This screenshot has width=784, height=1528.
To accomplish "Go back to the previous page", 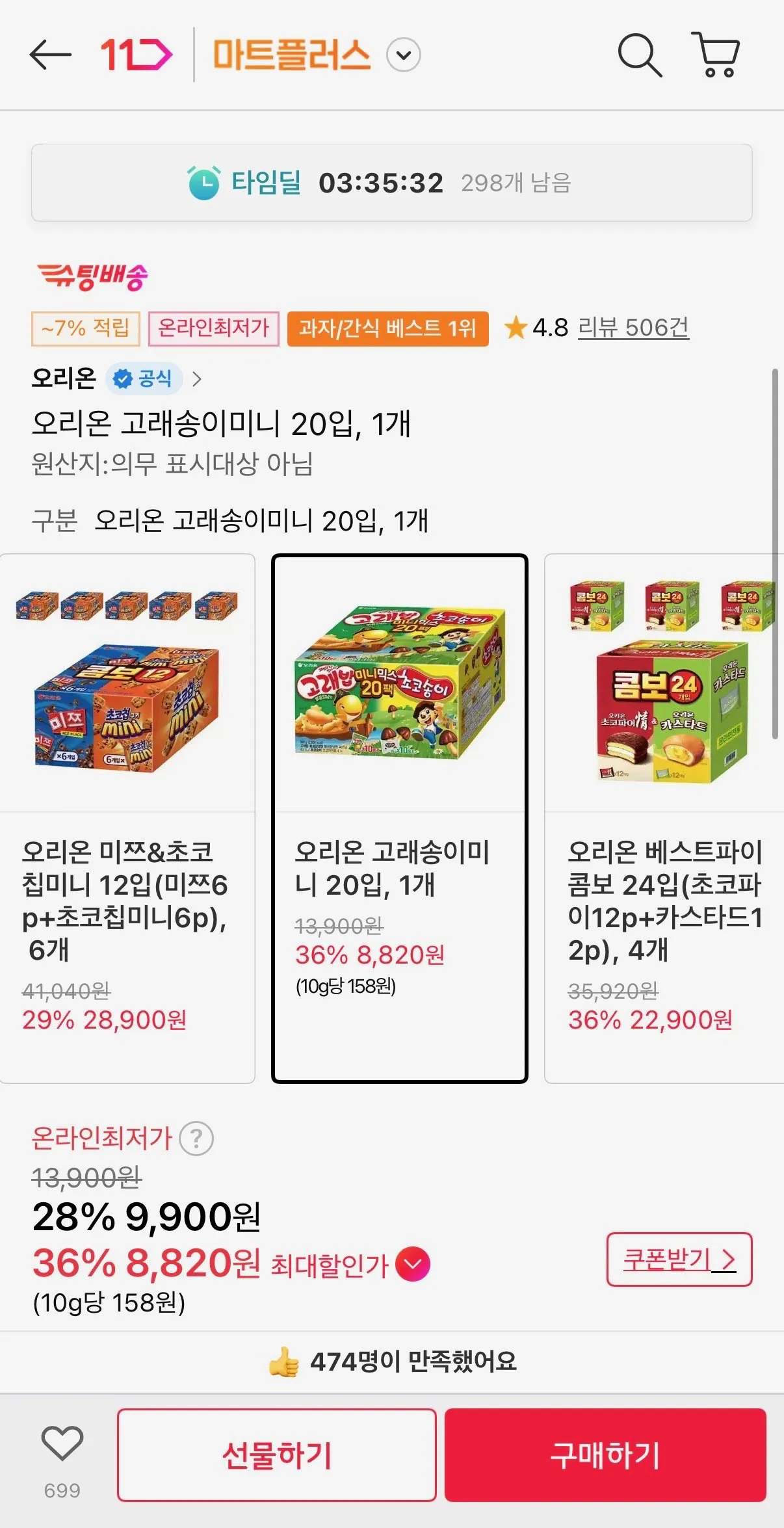I will point(50,55).
